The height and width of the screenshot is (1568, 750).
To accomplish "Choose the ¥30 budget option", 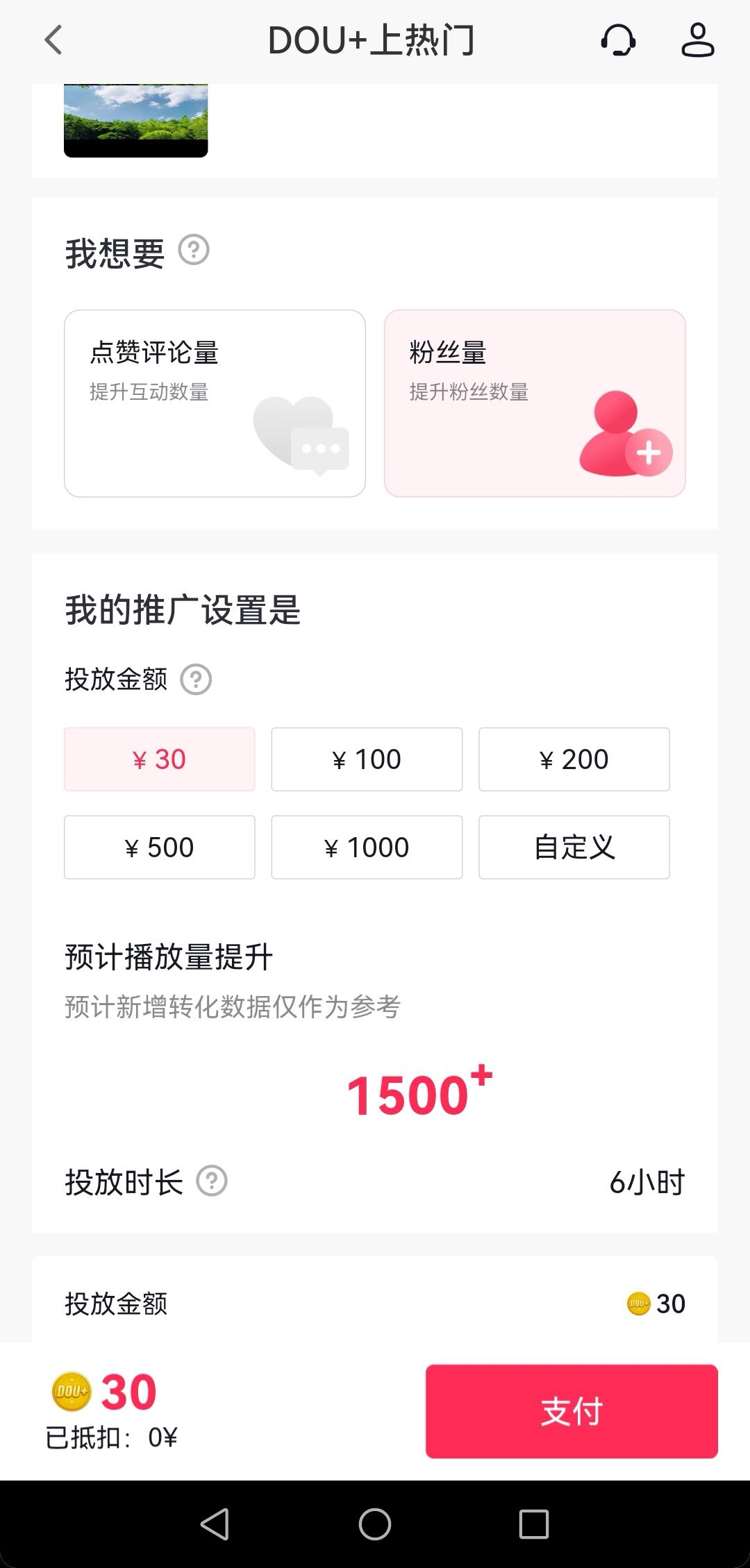I will tap(159, 759).
